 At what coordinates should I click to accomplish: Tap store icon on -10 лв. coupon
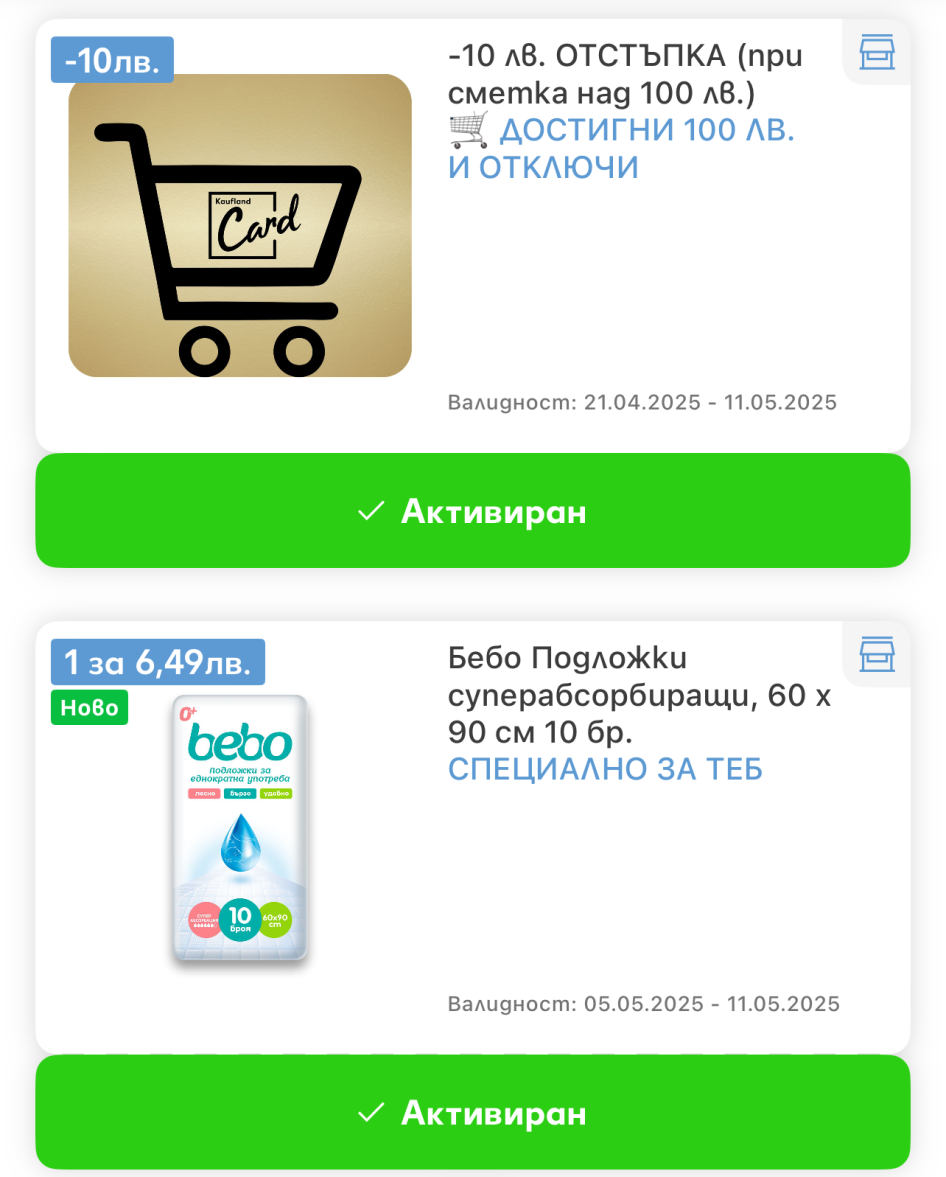tap(877, 53)
